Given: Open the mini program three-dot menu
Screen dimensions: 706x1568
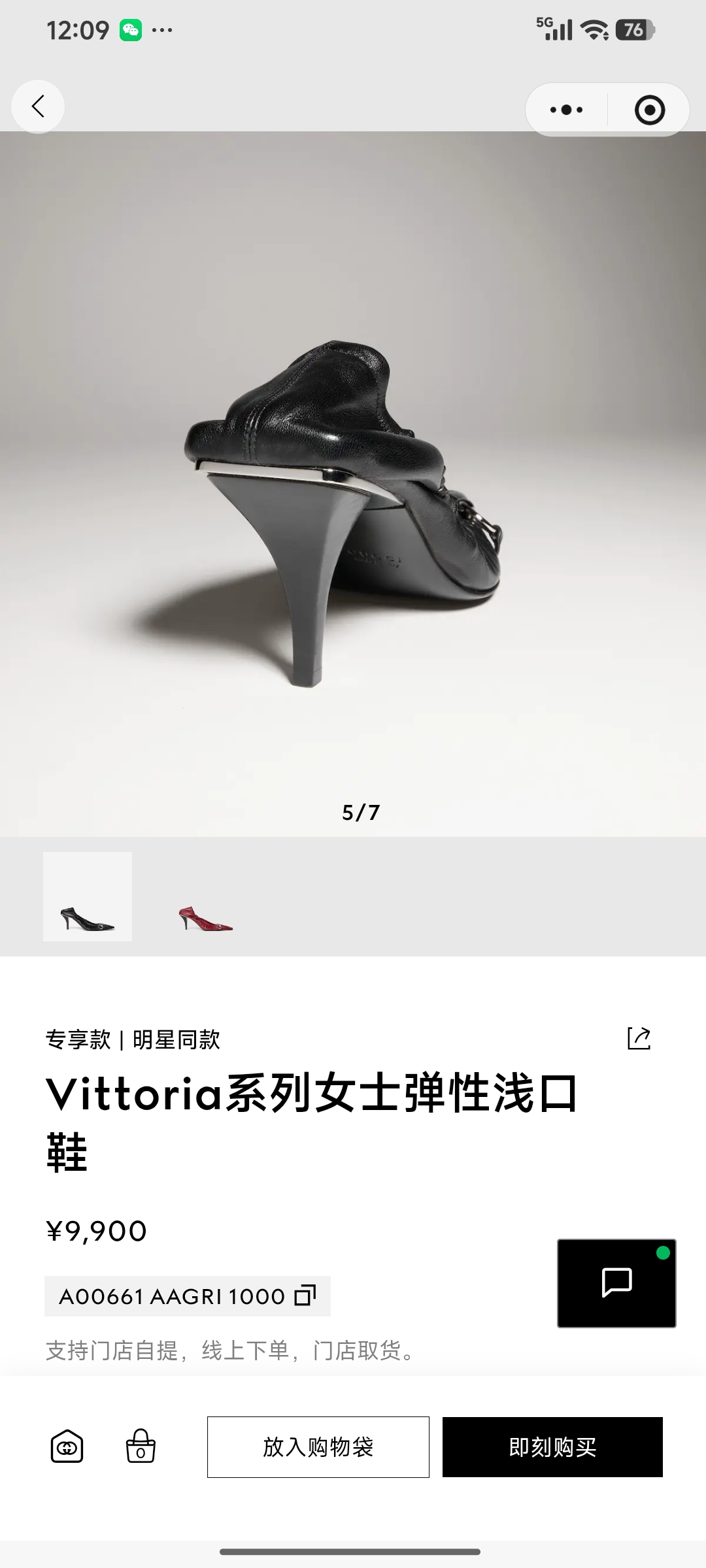Looking at the screenshot, I should [567, 110].
